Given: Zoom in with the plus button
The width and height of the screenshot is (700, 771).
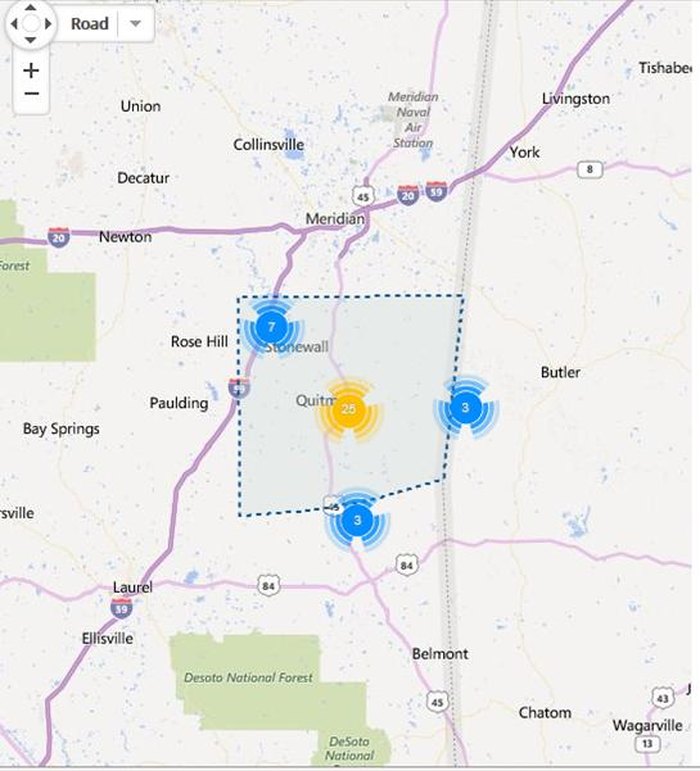Looking at the screenshot, I should 31,70.
